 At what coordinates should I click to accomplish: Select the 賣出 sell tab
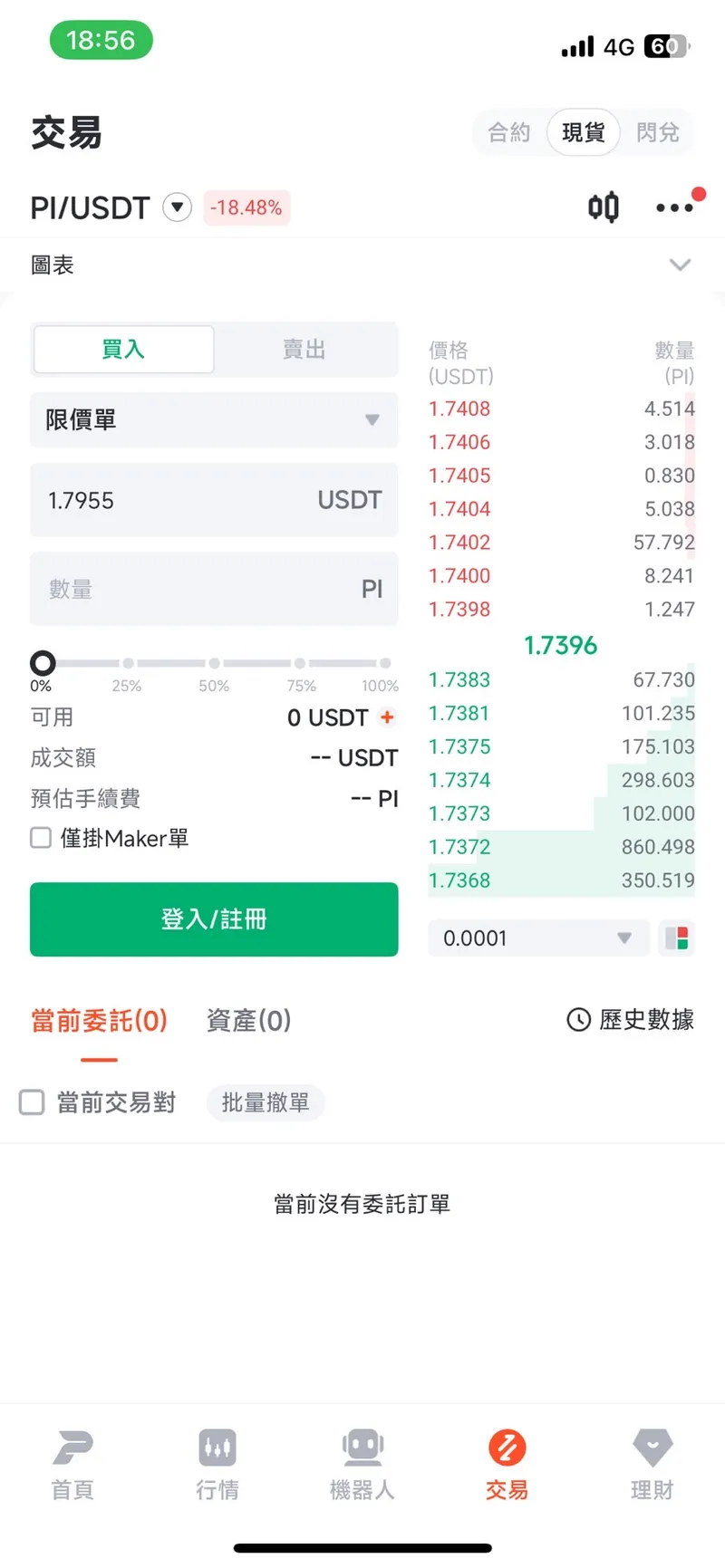(x=304, y=350)
